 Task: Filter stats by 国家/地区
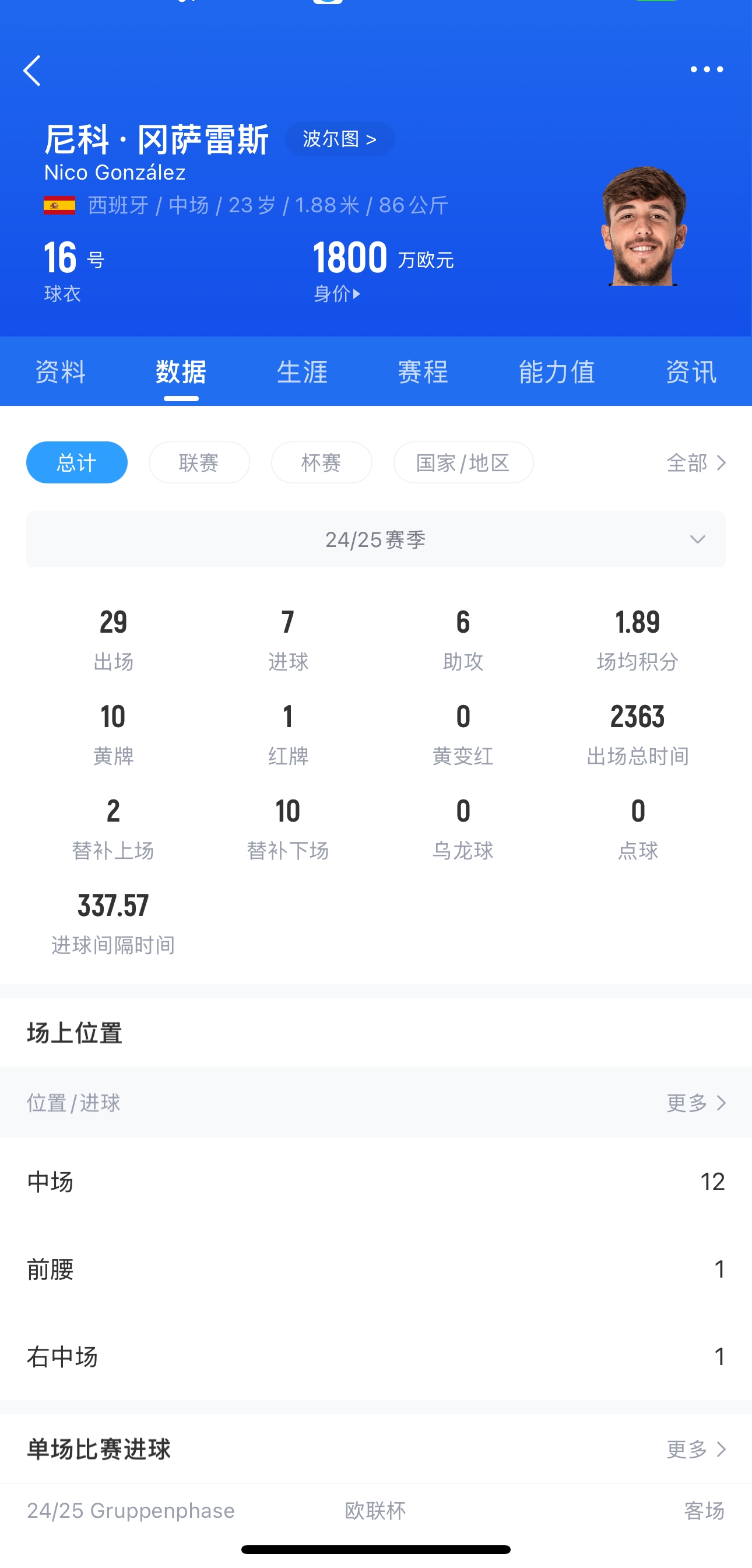pos(463,462)
